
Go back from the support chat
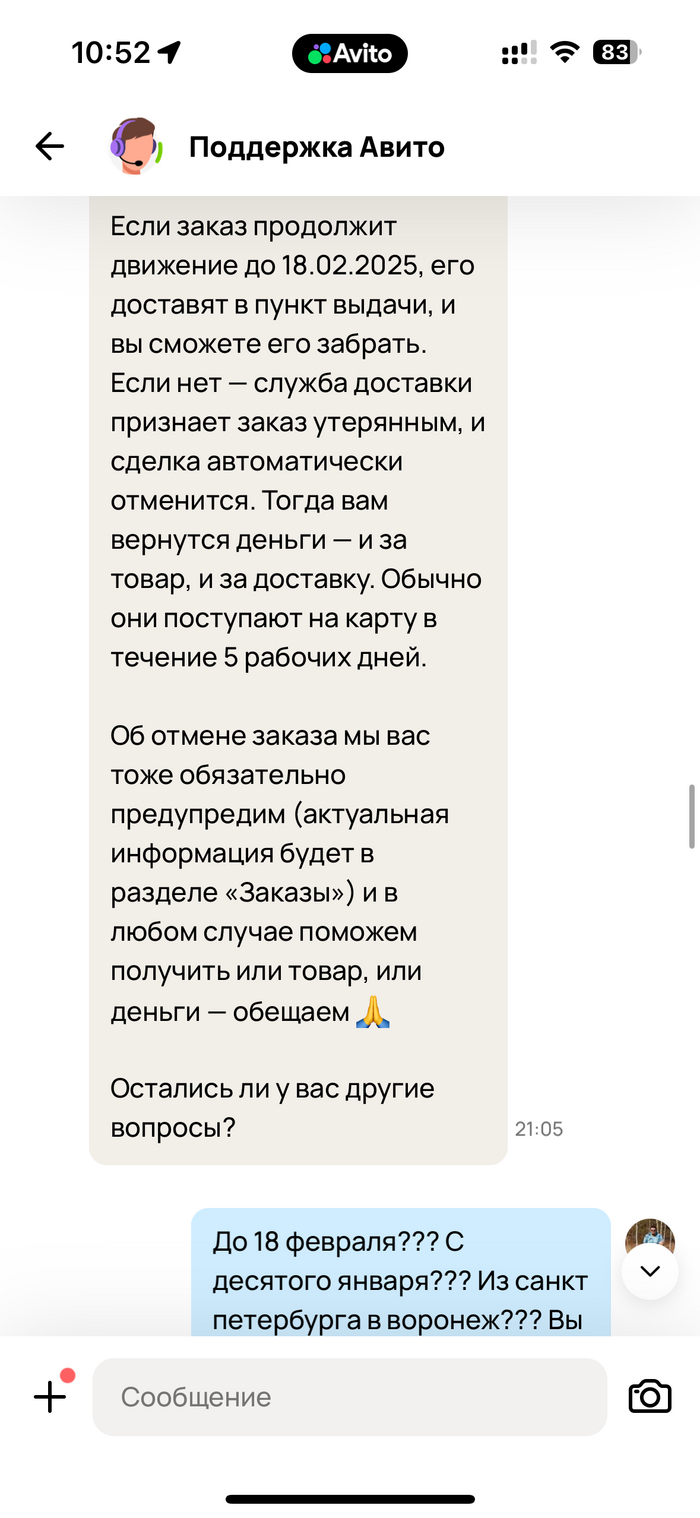pos(49,147)
